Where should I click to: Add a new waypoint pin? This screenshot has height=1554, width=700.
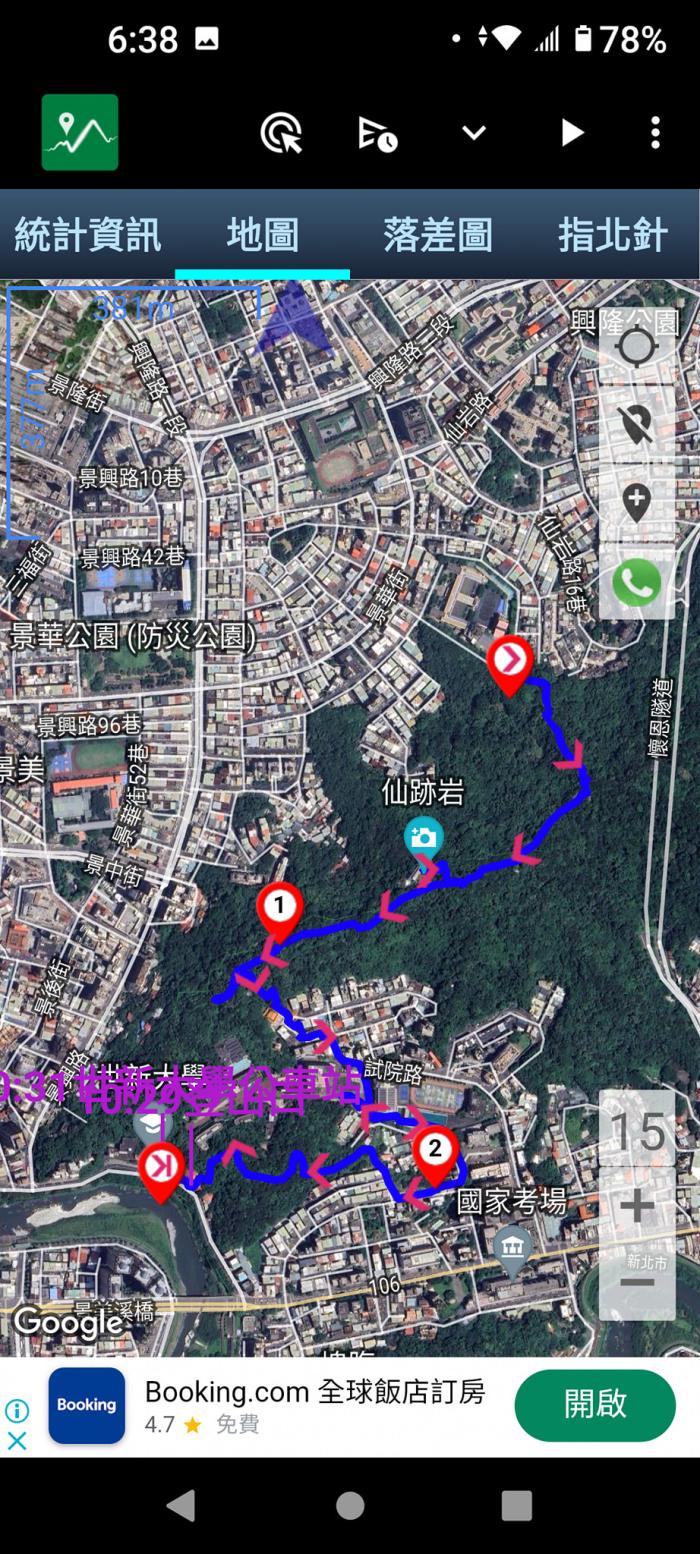(x=637, y=502)
